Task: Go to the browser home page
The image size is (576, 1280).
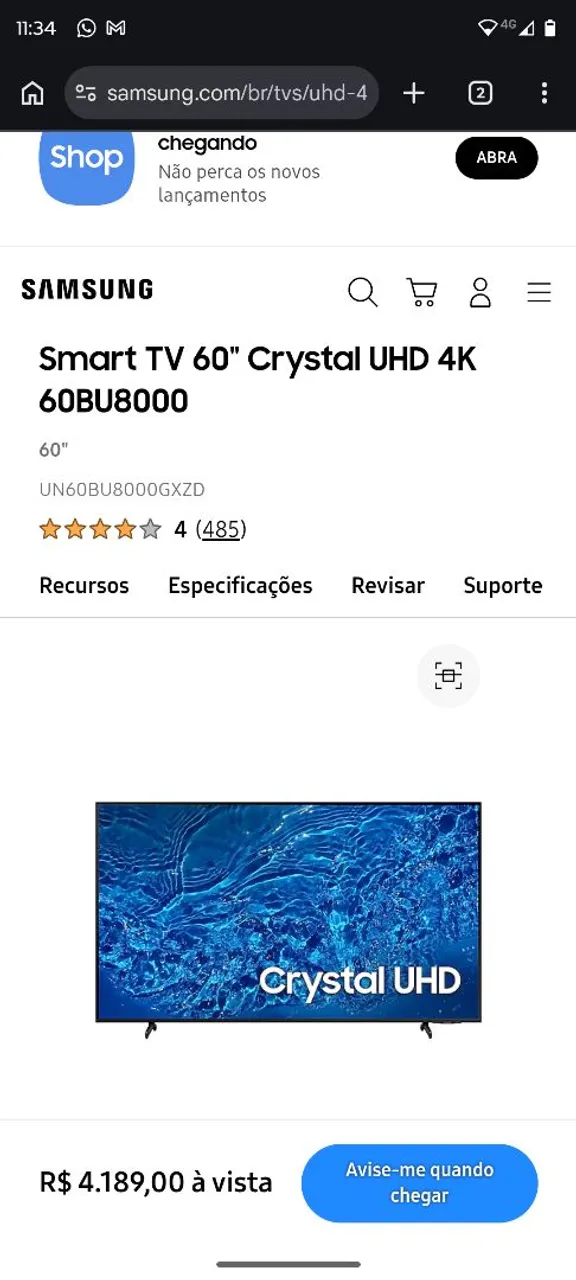Action: coord(32,93)
